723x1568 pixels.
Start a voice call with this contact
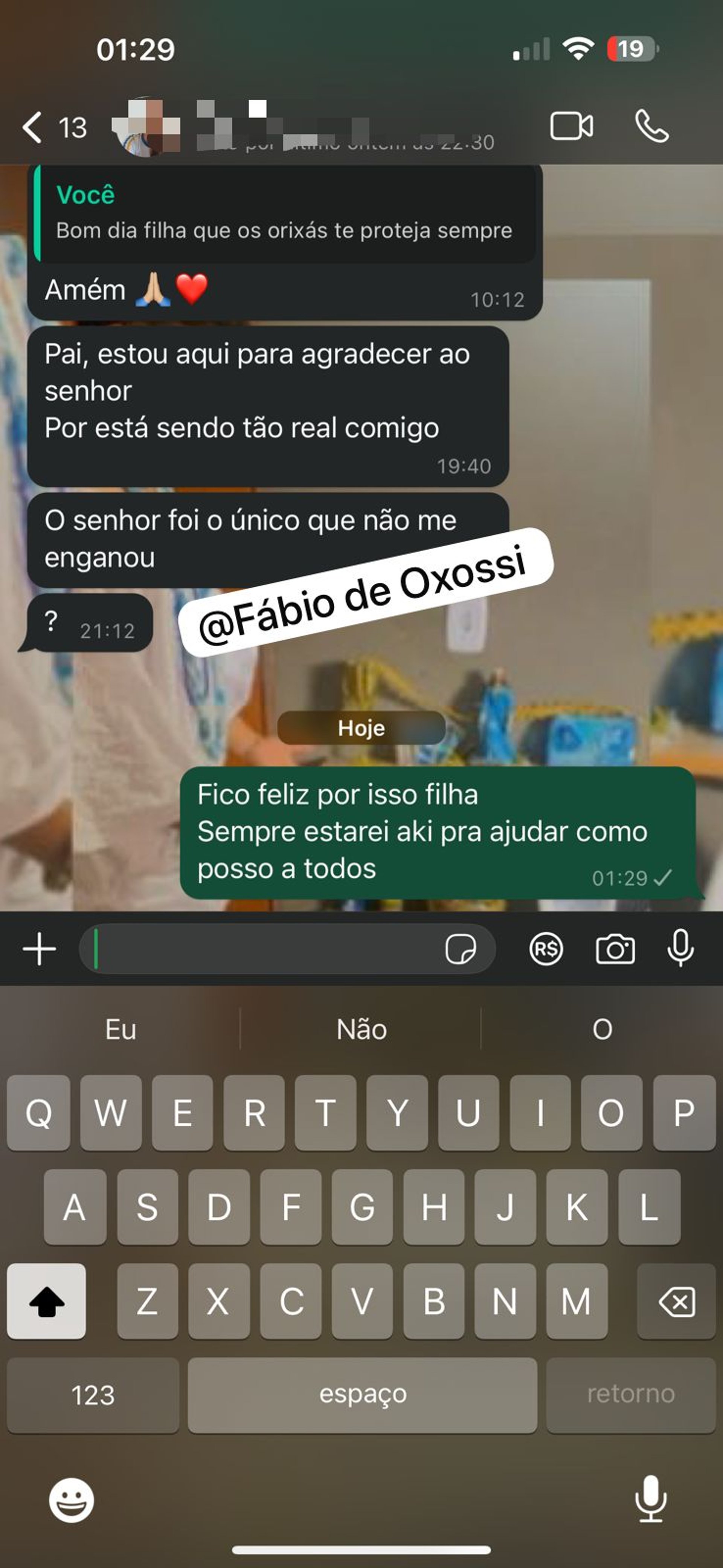[652, 127]
